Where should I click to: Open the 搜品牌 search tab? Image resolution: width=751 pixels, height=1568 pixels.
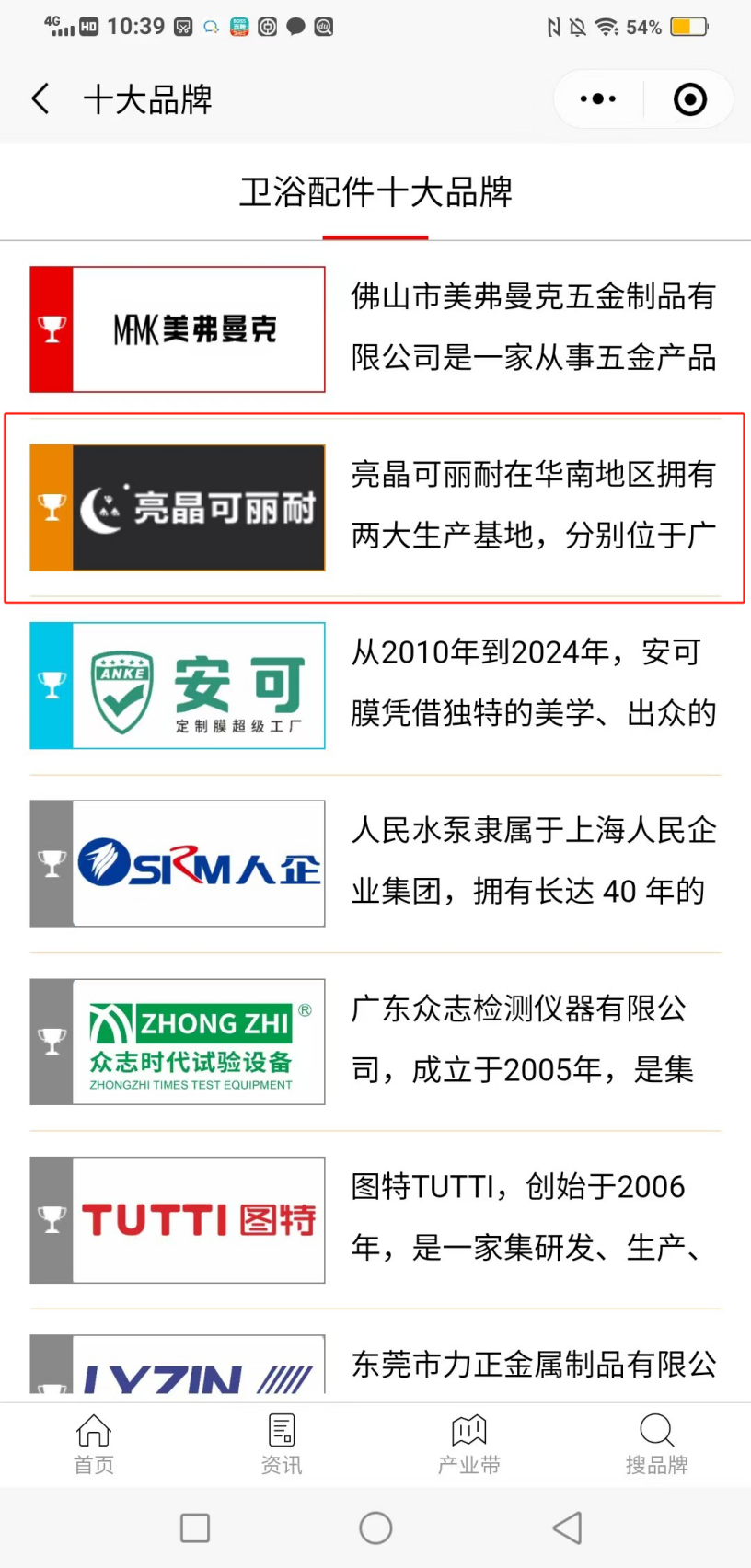[x=656, y=1444]
